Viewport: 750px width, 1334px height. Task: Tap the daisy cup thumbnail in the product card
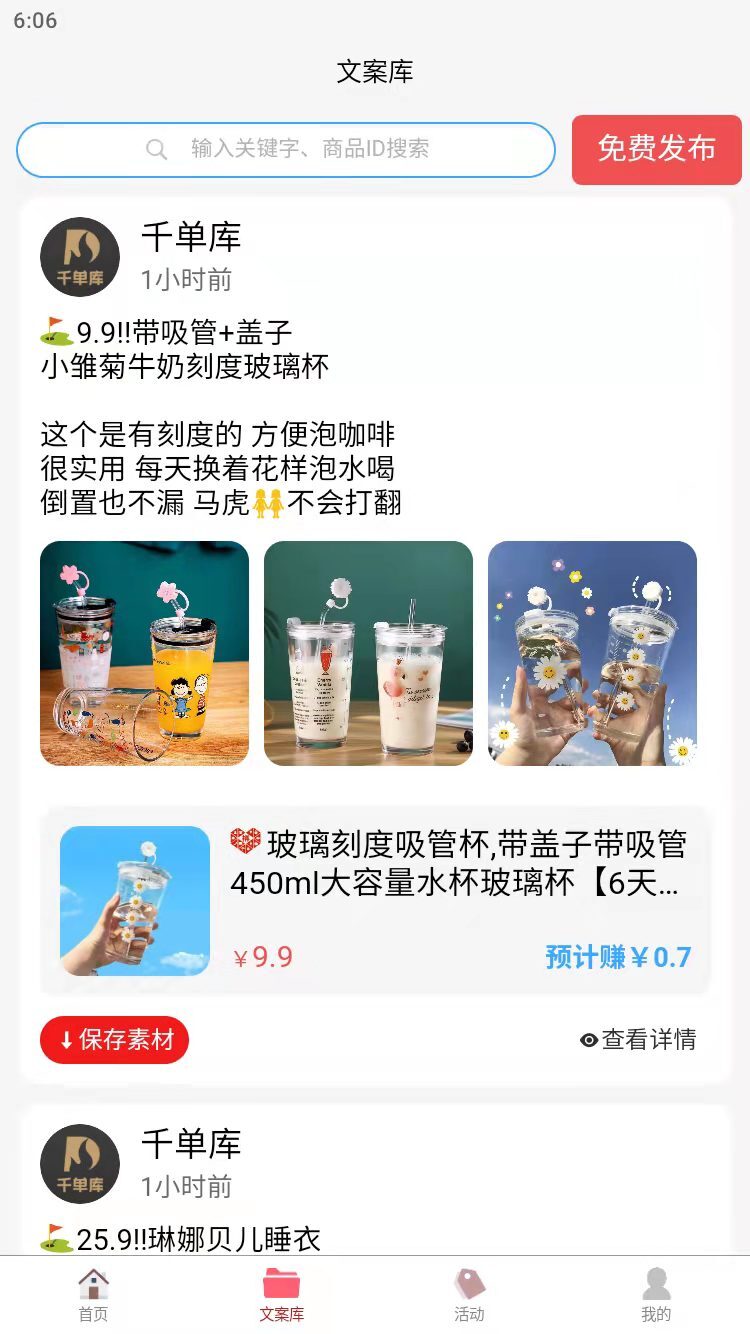(x=132, y=900)
